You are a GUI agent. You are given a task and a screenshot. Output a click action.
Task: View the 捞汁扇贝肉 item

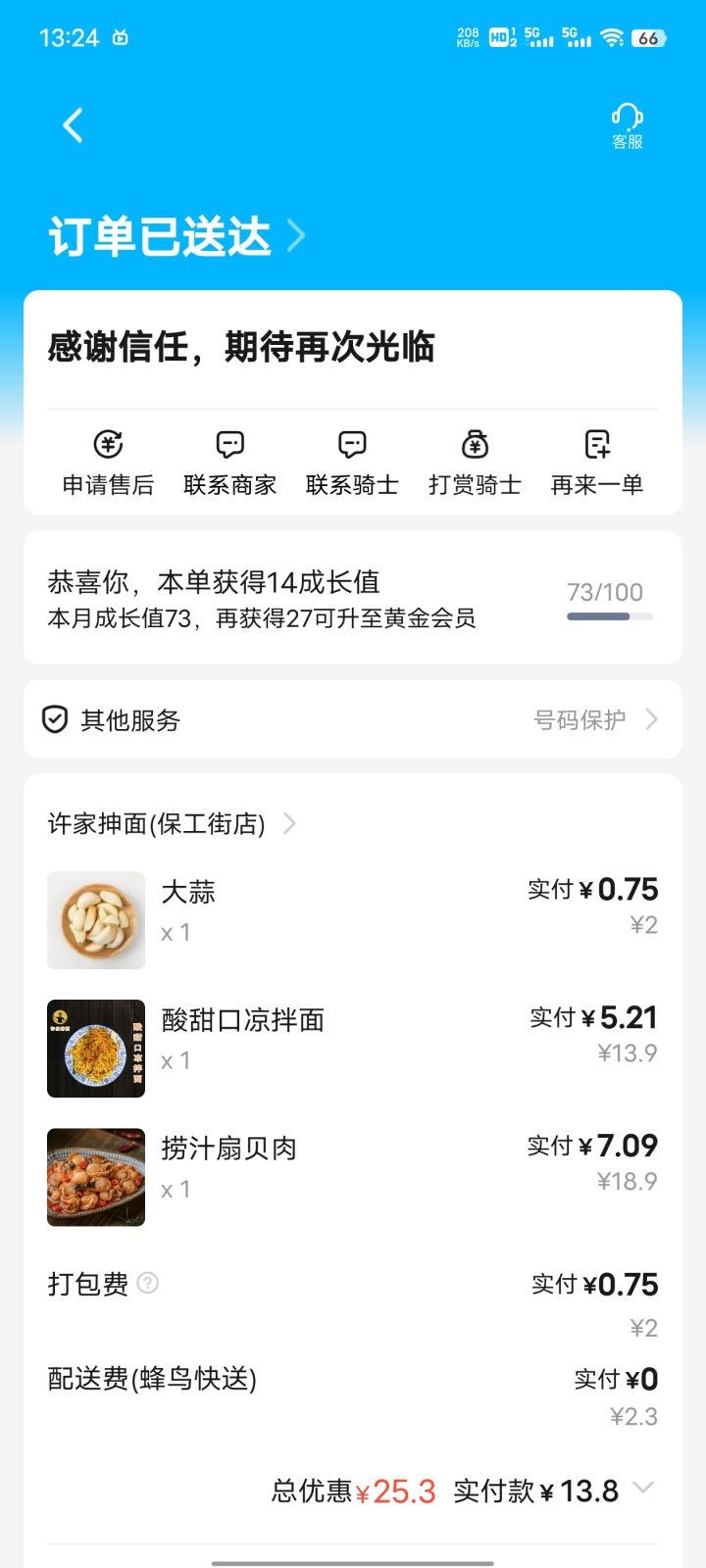(x=96, y=1177)
